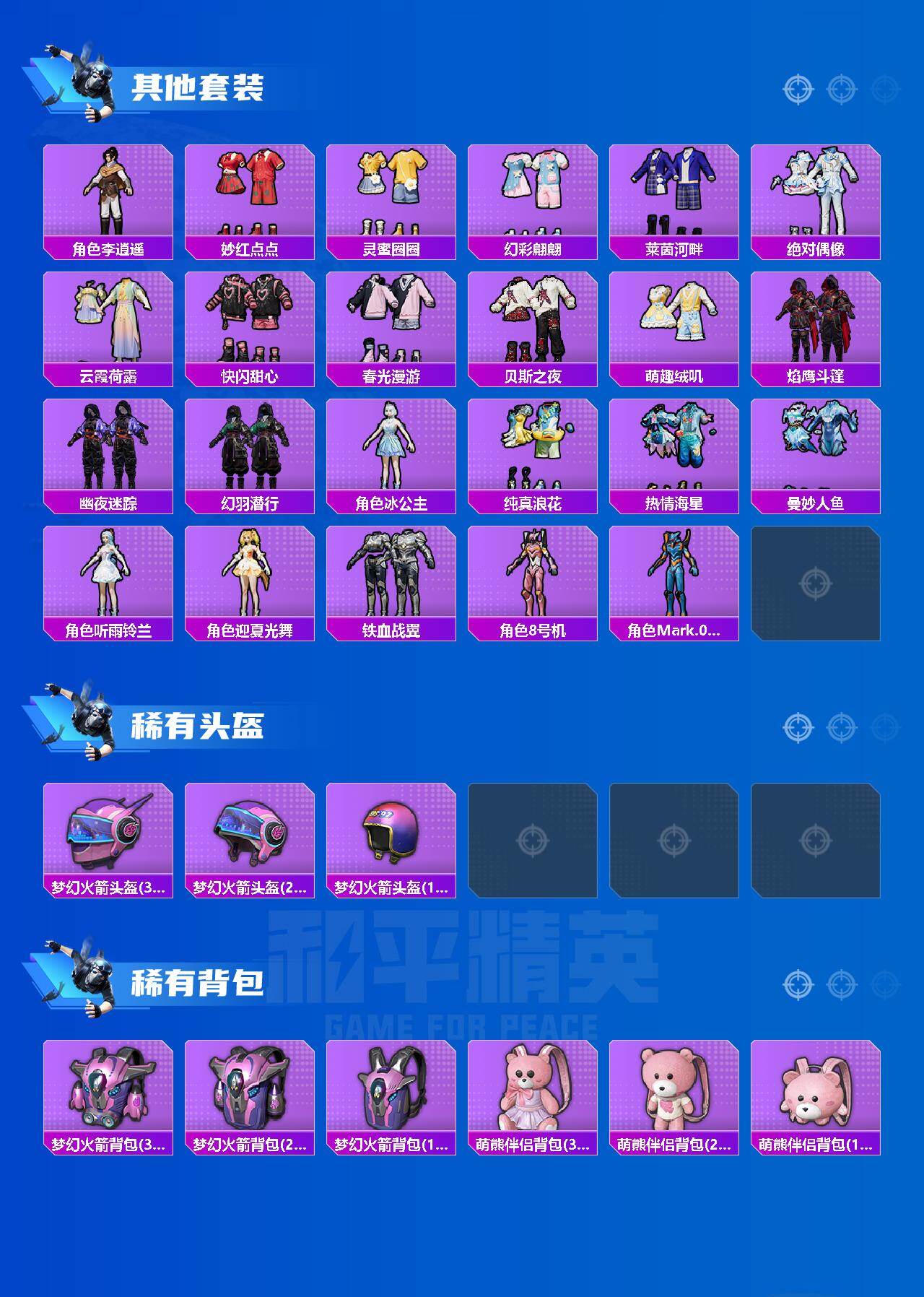The image size is (924, 1297).
Task: Select the purple 梦幻火箭头盔(1) helmet
Action: pyautogui.click(x=391, y=834)
